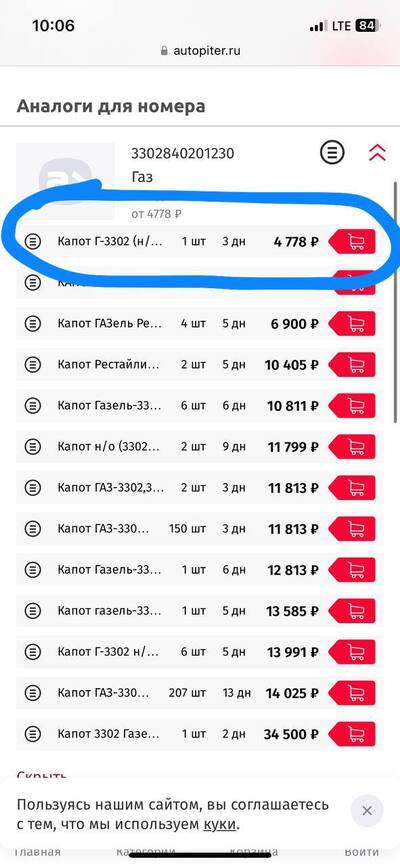
Task: Add the 12 813 ₽ Капот Газель to cart
Action: pos(352,570)
